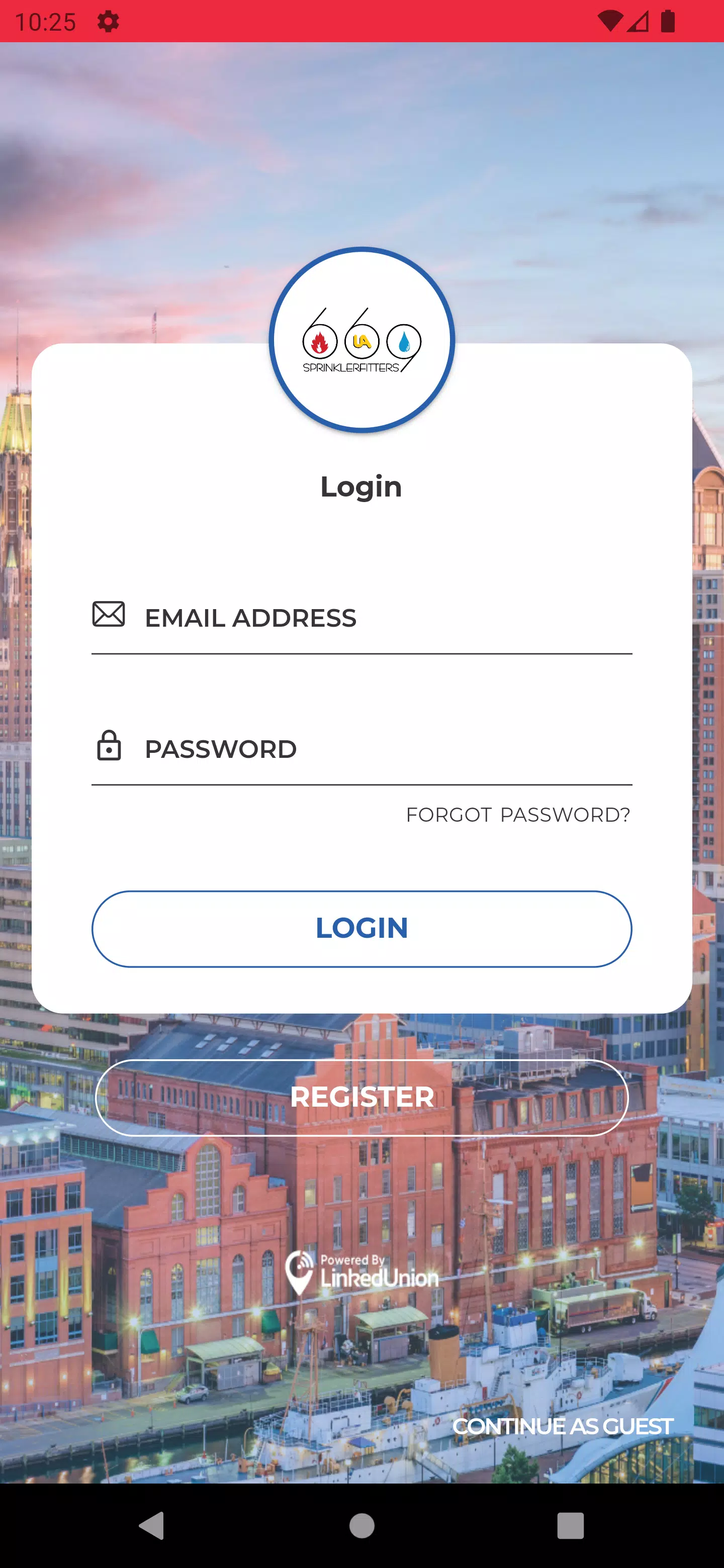Go back with system back button

(x=152, y=1525)
